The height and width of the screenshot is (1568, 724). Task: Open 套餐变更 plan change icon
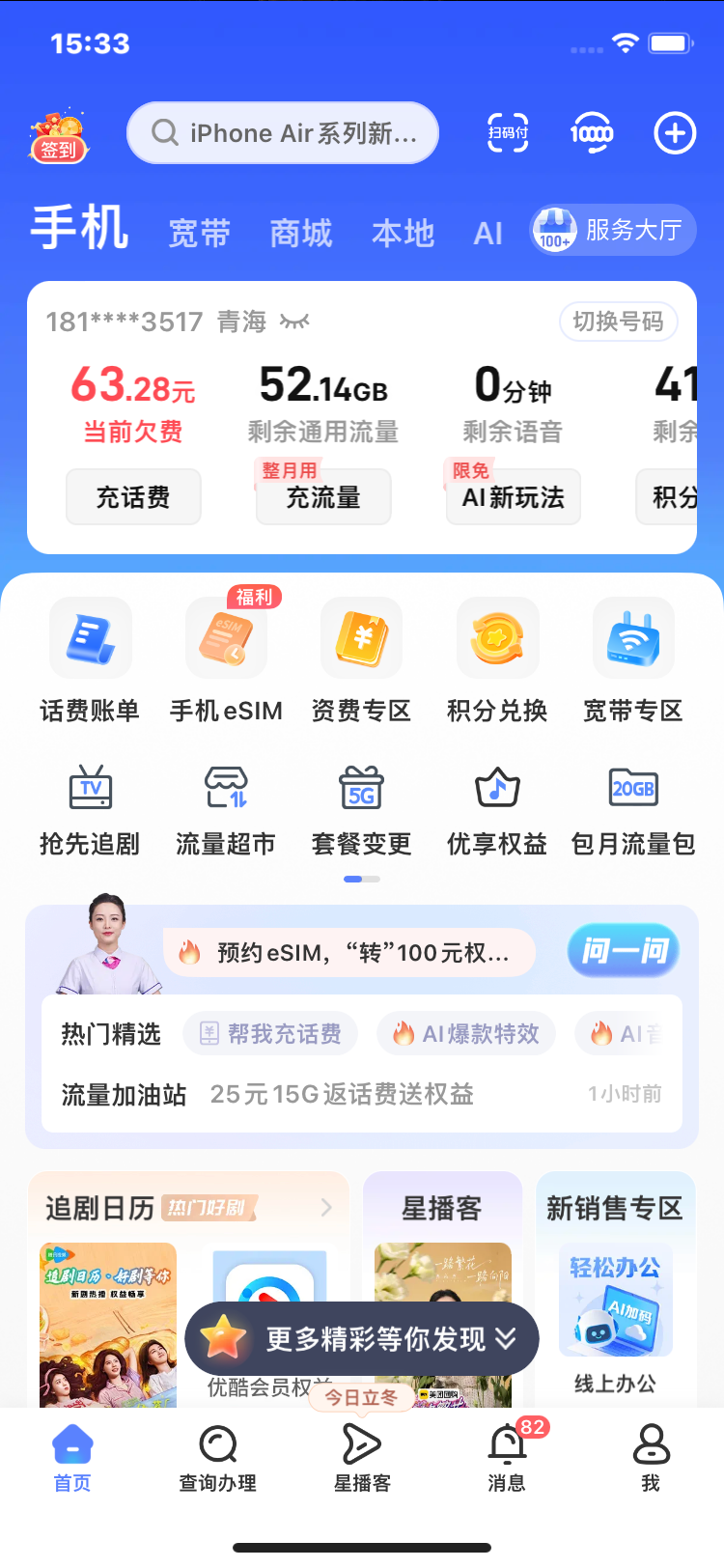click(x=361, y=811)
